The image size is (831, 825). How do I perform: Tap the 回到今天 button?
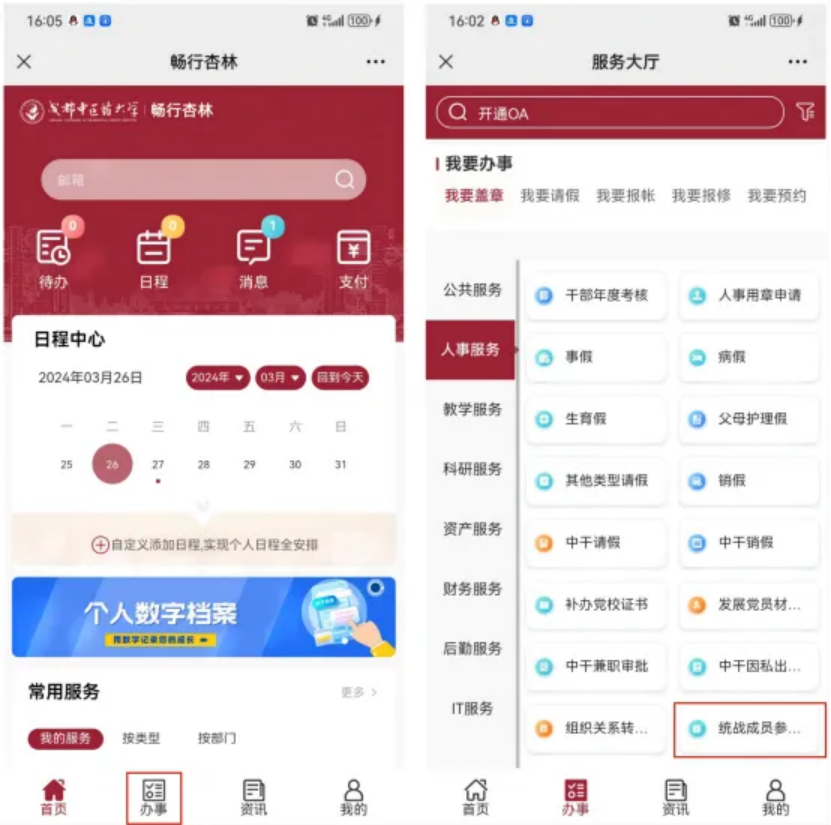[341, 378]
